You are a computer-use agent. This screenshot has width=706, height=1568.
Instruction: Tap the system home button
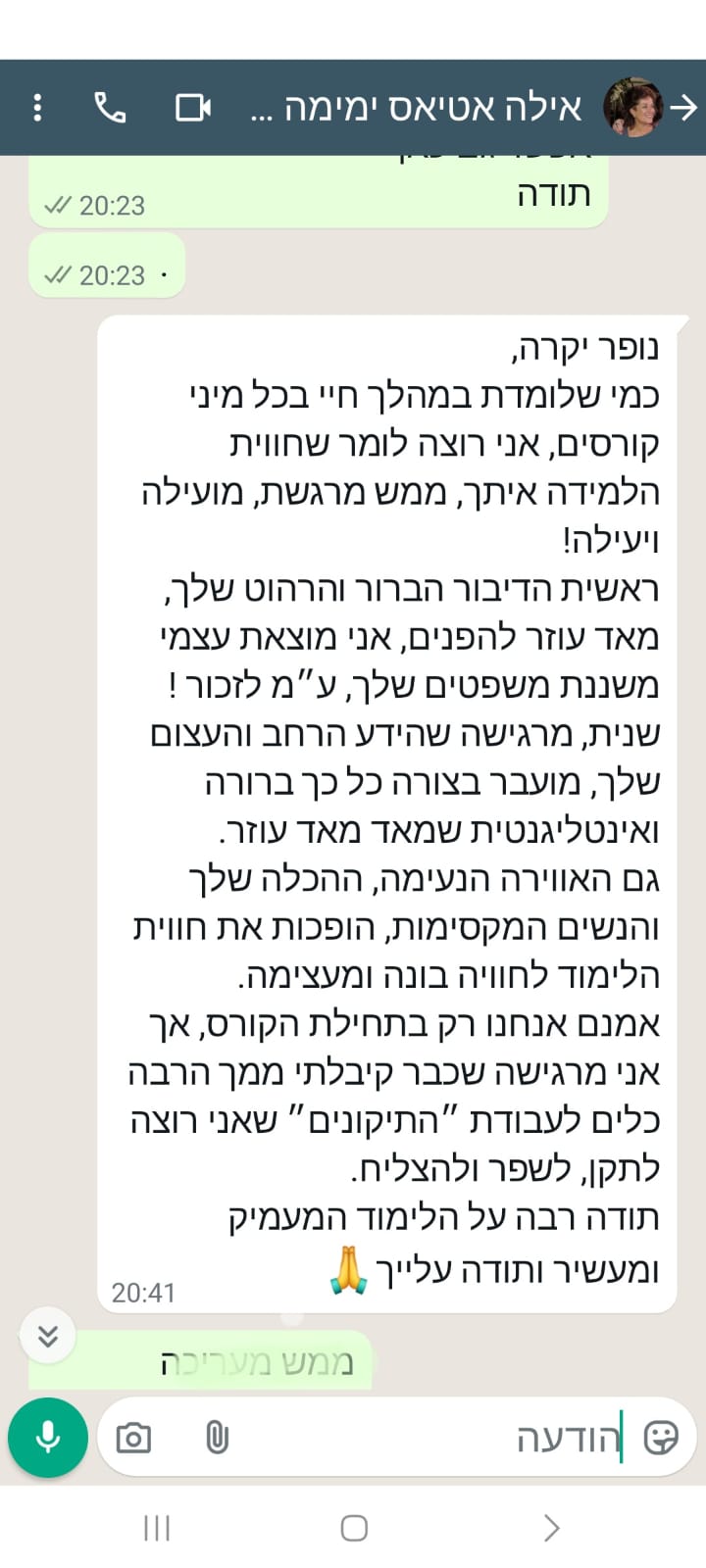pos(353,1527)
